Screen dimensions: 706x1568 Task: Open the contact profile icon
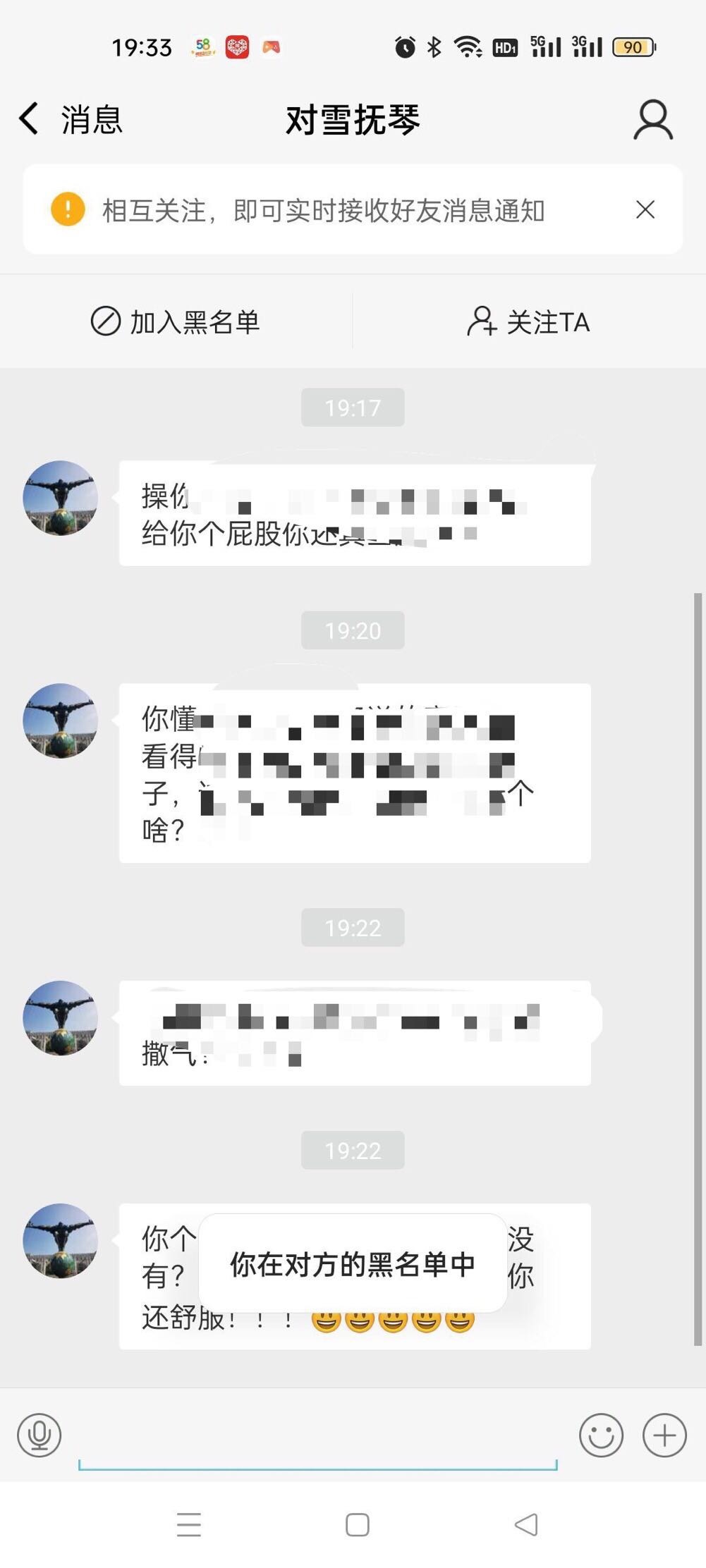pyautogui.click(x=652, y=120)
